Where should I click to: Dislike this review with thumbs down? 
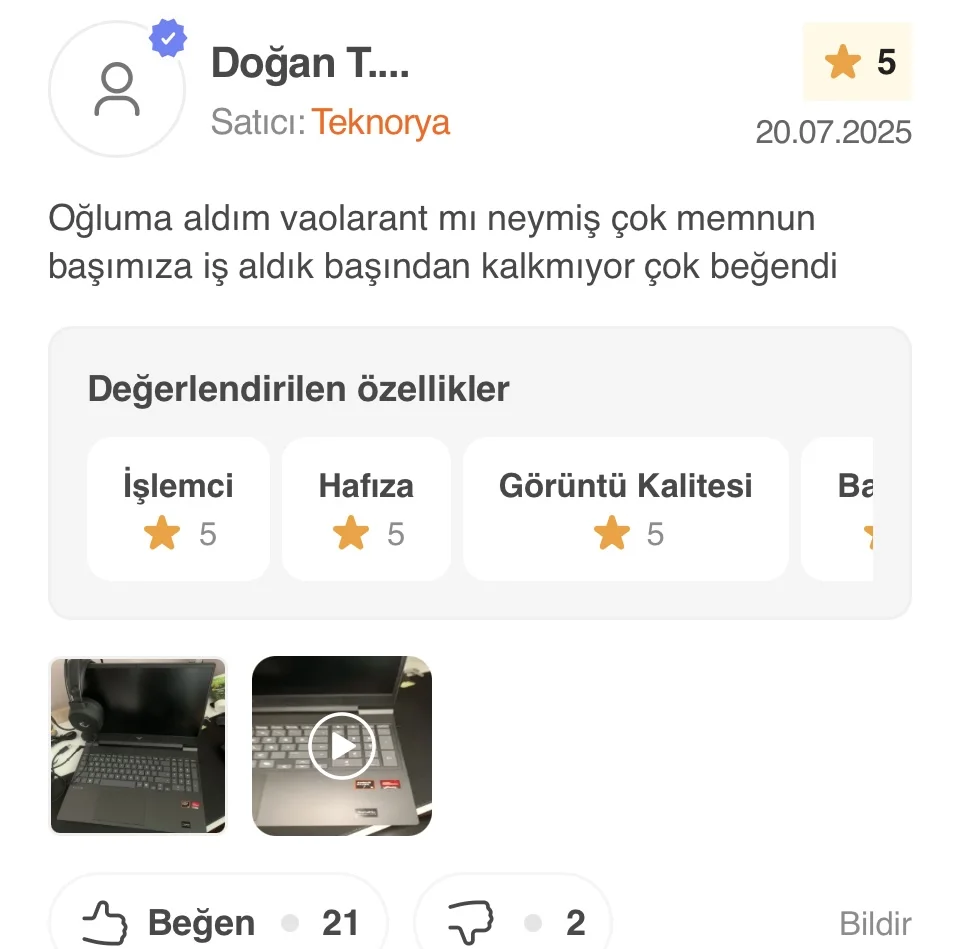512,922
